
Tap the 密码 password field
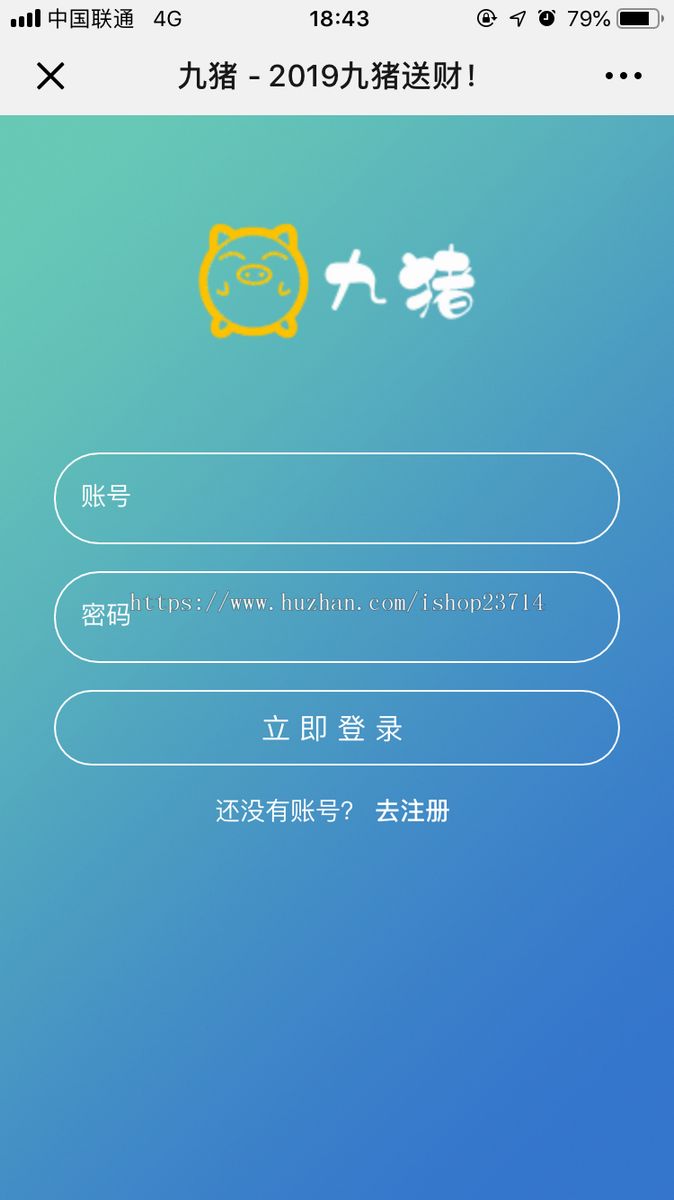point(336,617)
